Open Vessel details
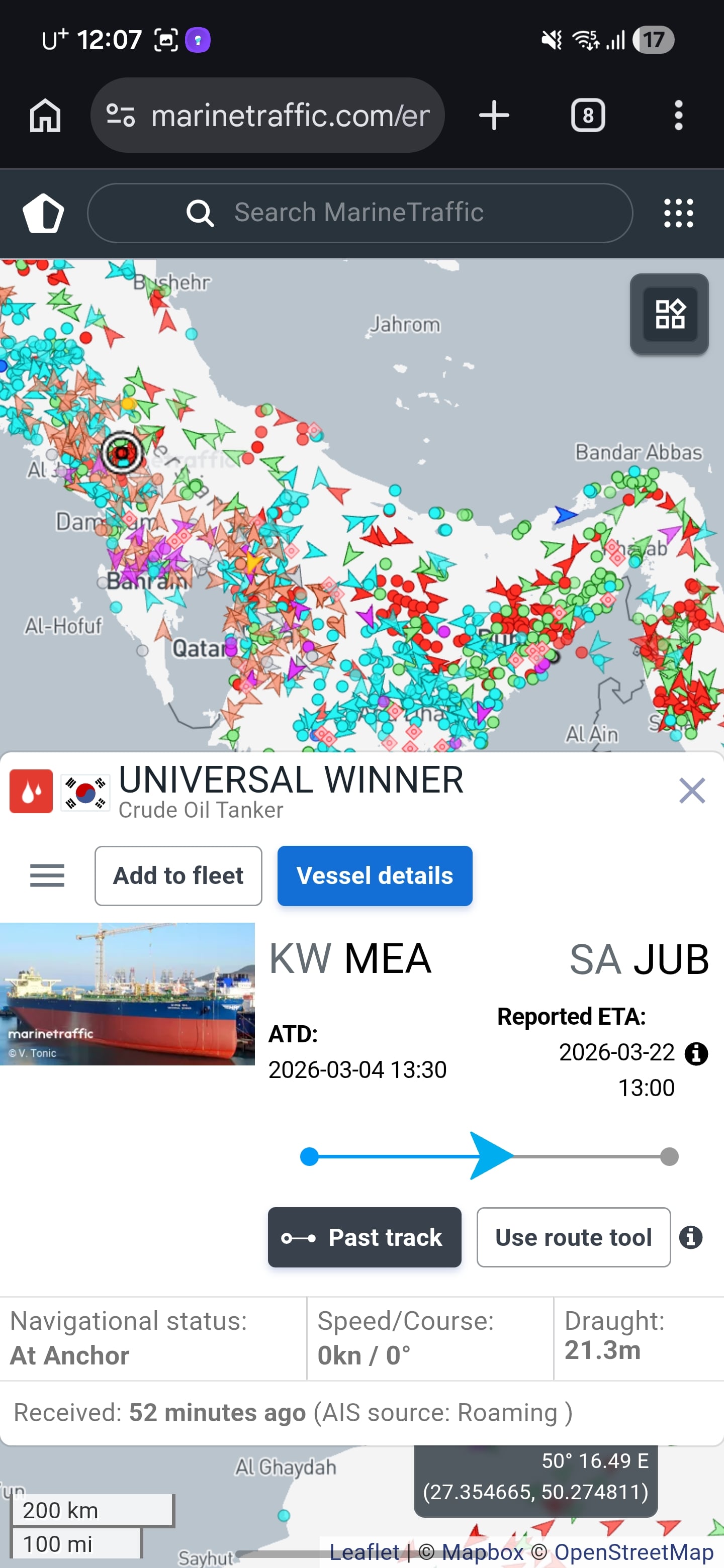Screen dimensions: 724x1568 [x=375, y=875]
